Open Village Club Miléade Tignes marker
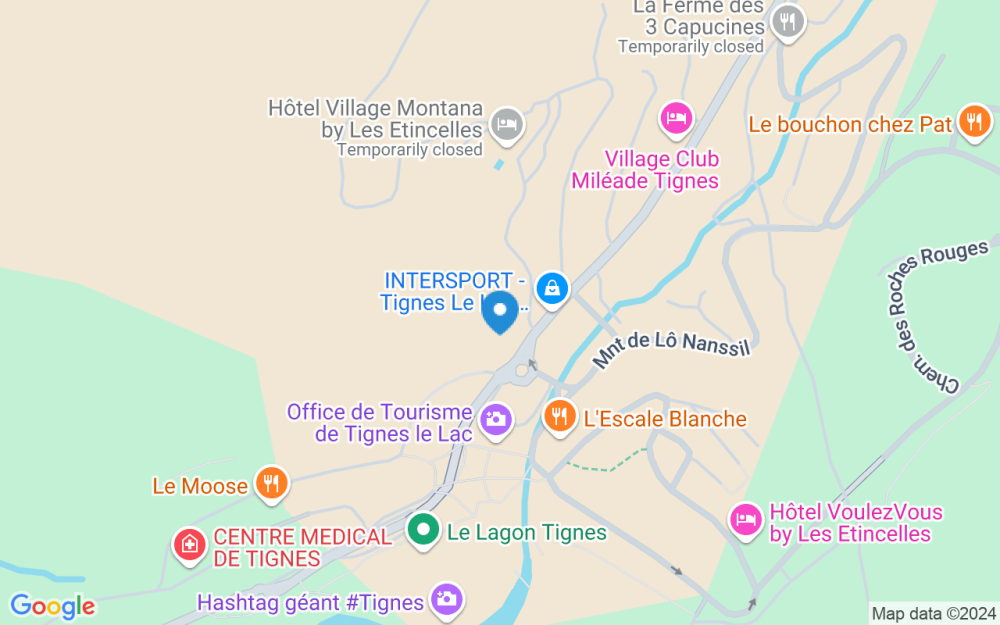Image resolution: width=1000 pixels, height=625 pixels. (x=677, y=118)
